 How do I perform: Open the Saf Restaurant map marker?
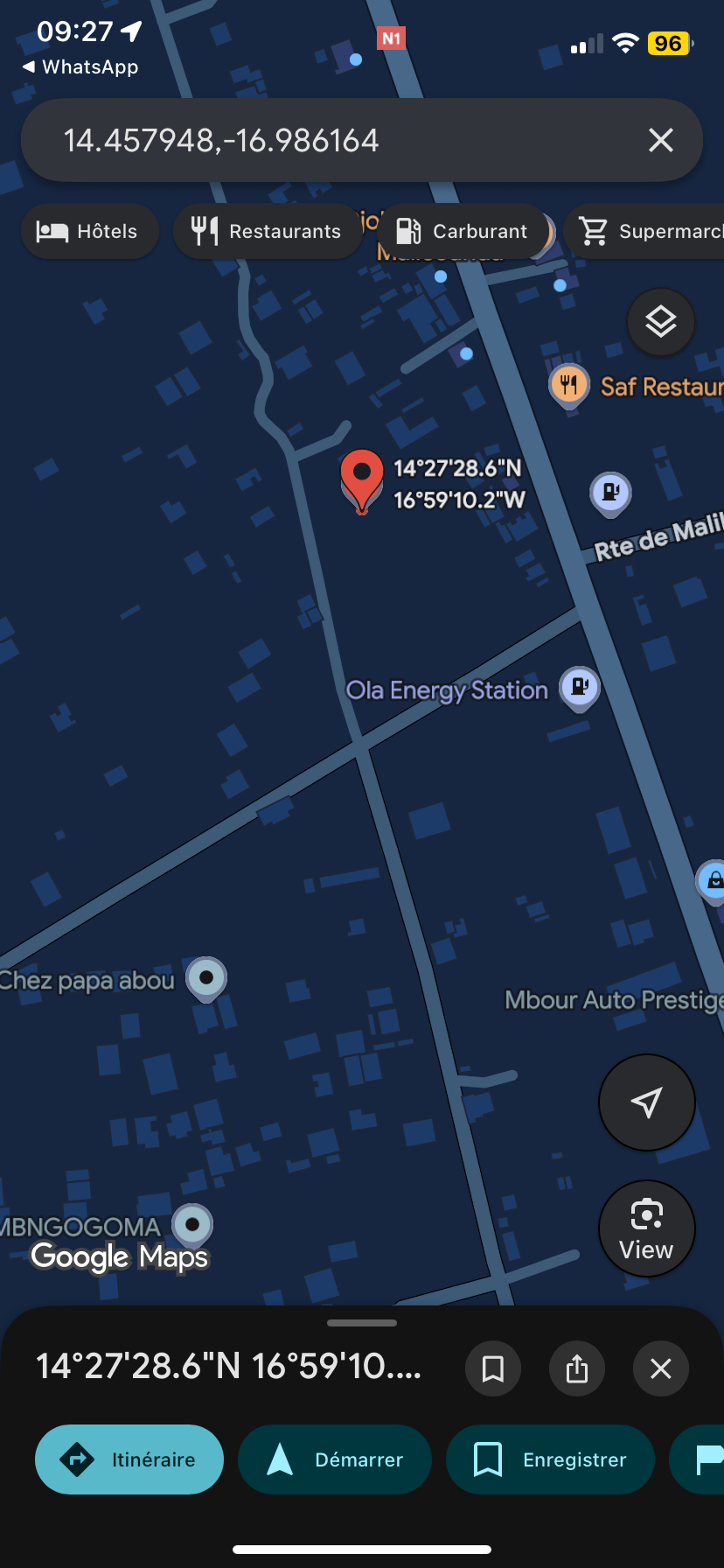[568, 384]
